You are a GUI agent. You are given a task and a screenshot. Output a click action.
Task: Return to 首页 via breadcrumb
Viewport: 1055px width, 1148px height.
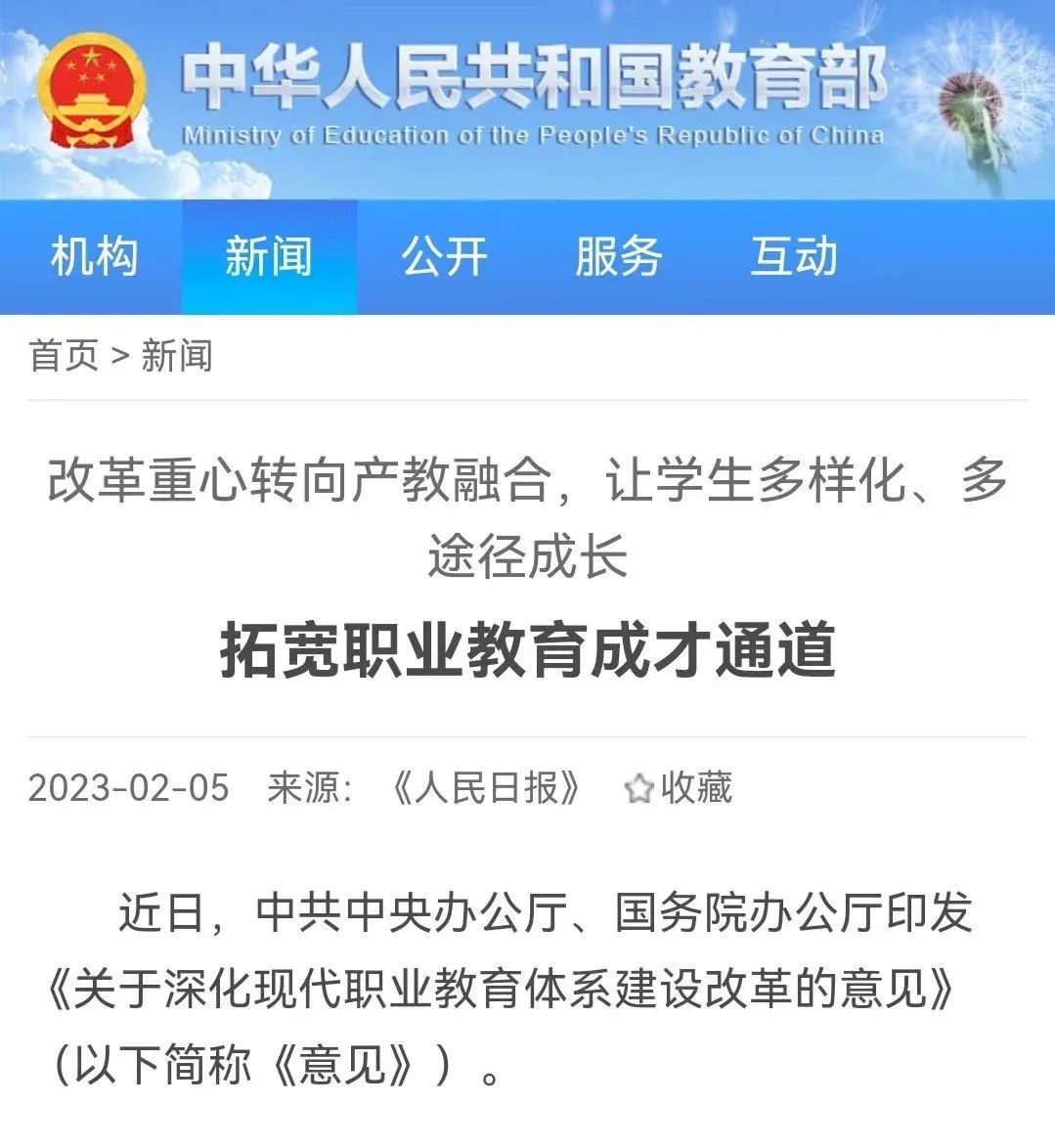pos(65,355)
